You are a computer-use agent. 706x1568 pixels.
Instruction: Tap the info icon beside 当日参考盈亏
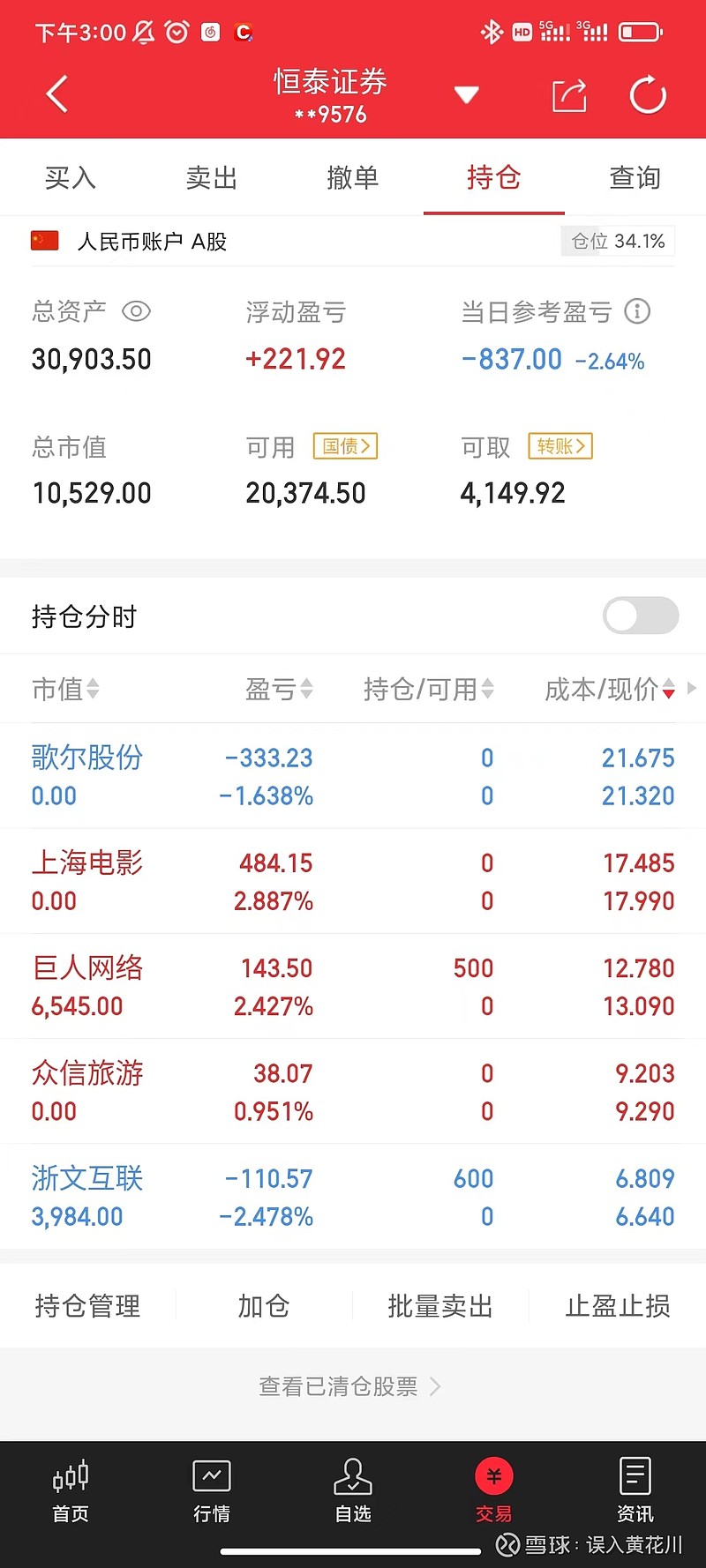click(x=636, y=311)
